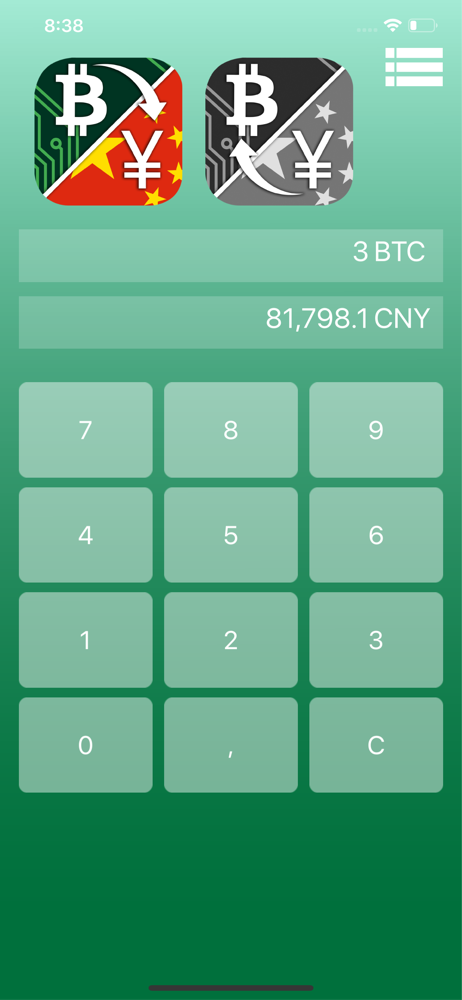Image resolution: width=462 pixels, height=1000 pixels.
Task: Tap the 5 key
Action: (x=231, y=535)
